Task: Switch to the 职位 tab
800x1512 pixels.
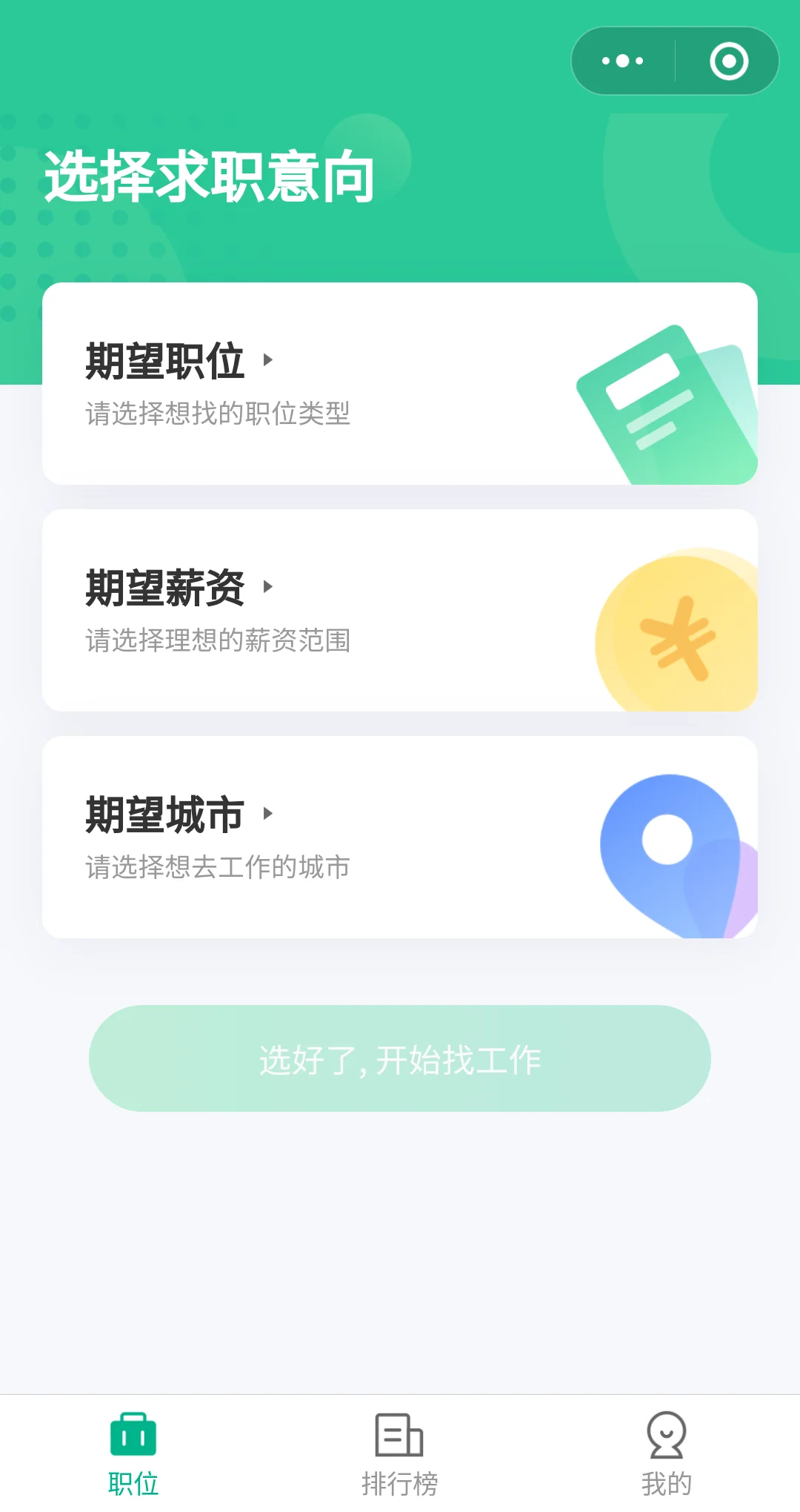Action: (x=133, y=1454)
